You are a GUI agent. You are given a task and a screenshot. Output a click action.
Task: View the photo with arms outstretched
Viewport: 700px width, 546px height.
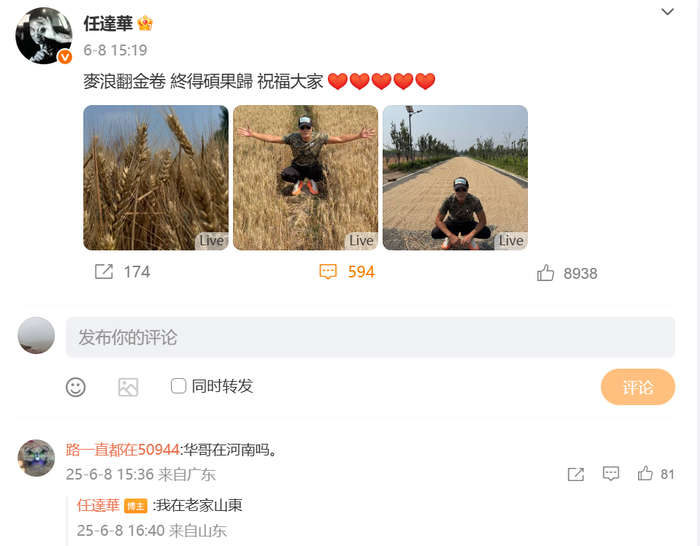coord(305,177)
